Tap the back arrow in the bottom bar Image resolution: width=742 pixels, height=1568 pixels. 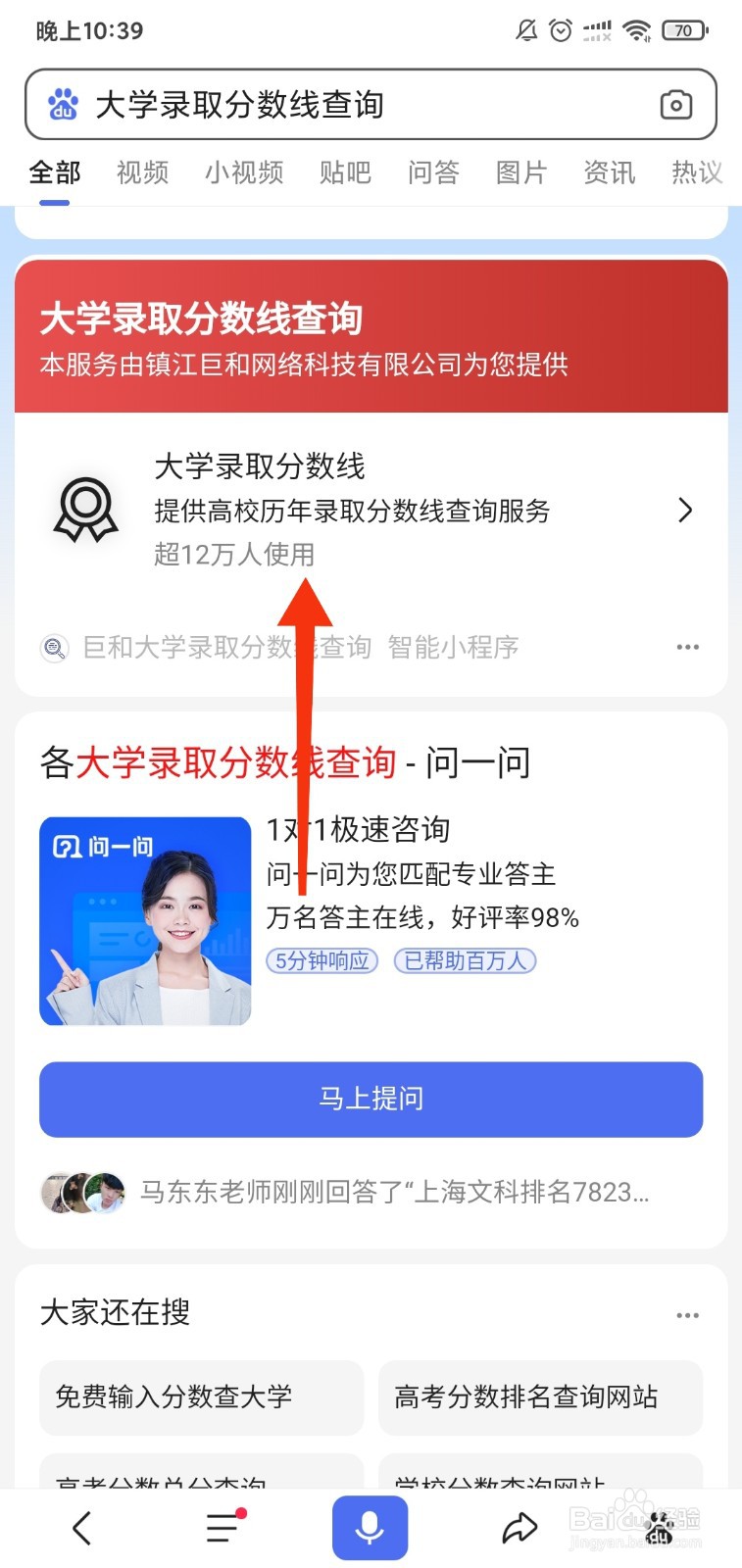click(x=81, y=1527)
